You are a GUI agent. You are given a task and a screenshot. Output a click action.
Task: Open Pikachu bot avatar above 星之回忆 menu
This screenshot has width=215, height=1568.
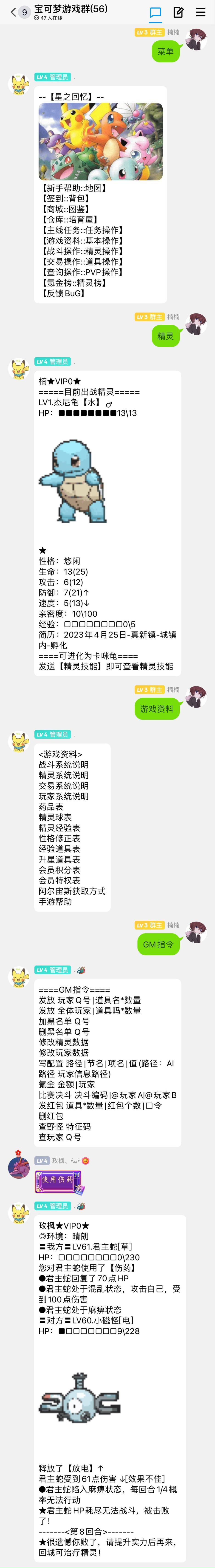point(19,85)
